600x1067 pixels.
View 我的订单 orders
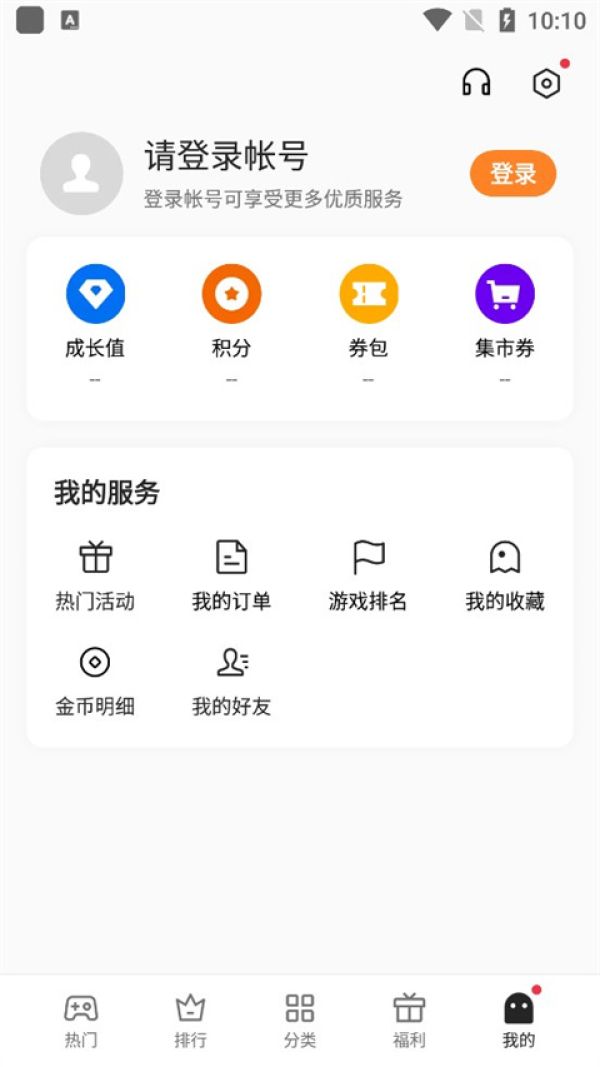231,574
